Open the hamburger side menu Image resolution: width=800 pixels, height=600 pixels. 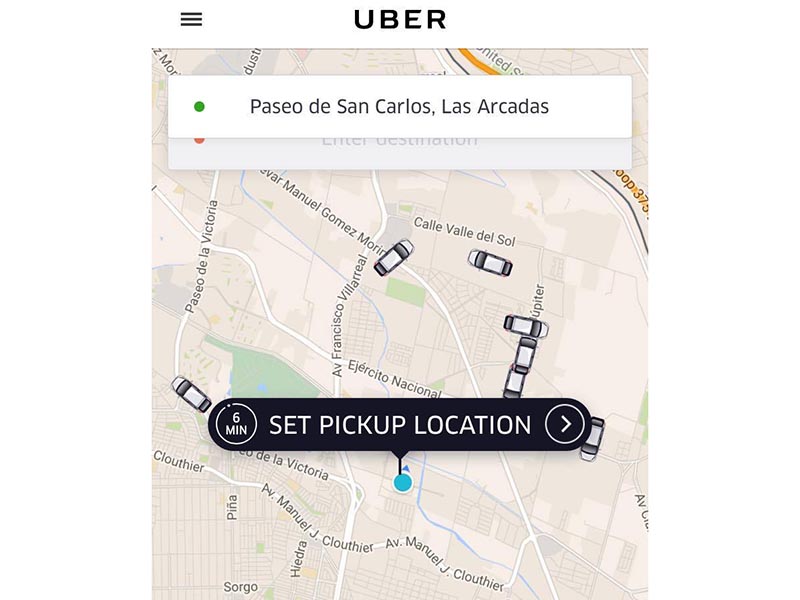[x=191, y=20]
